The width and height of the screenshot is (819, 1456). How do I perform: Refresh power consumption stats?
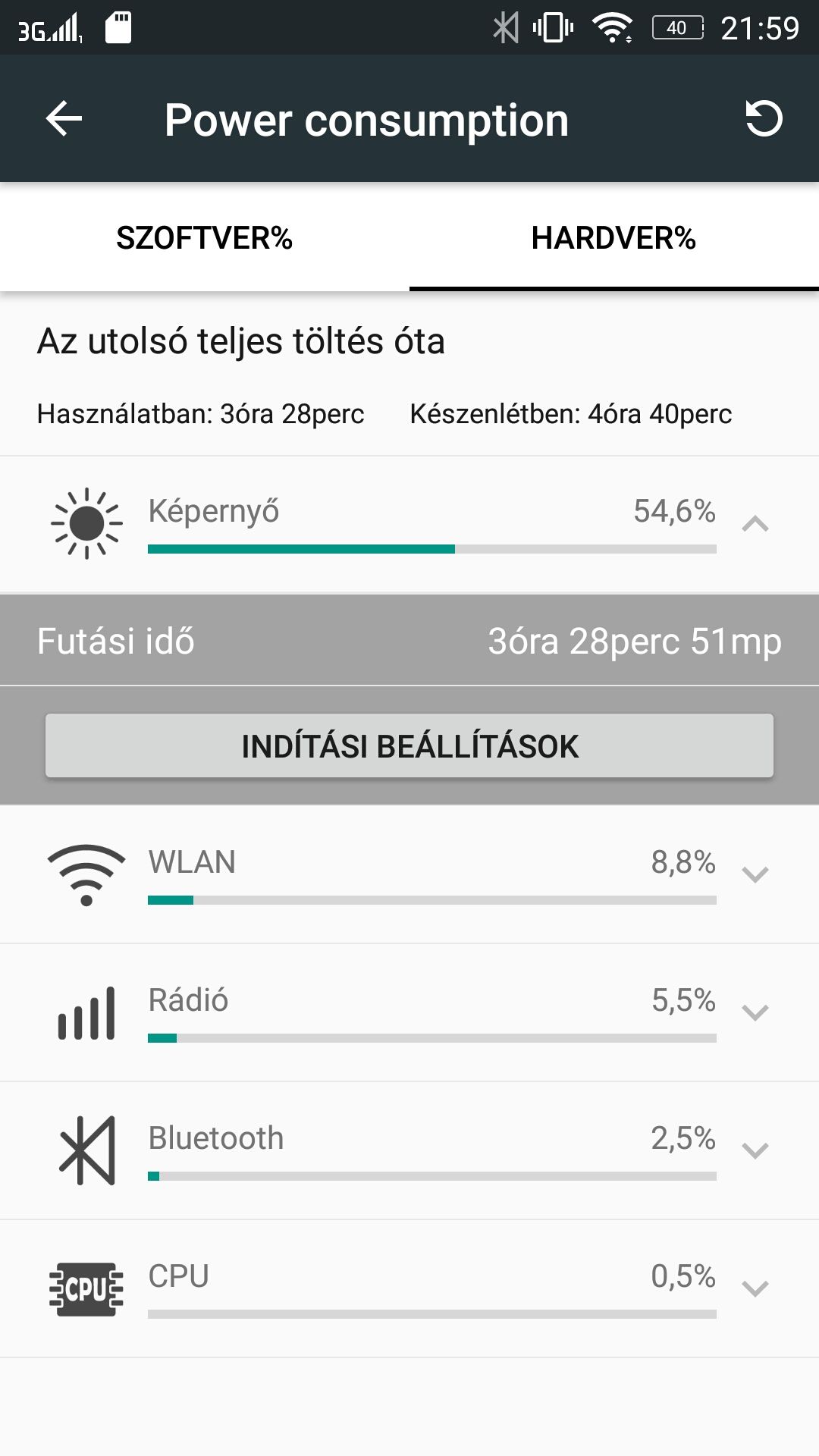tap(763, 119)
